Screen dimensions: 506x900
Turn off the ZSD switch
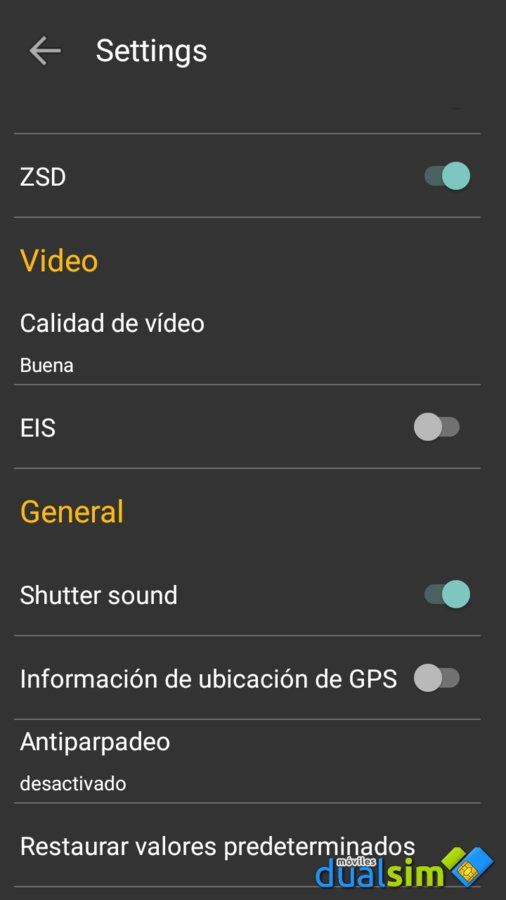tap(447, 176)
